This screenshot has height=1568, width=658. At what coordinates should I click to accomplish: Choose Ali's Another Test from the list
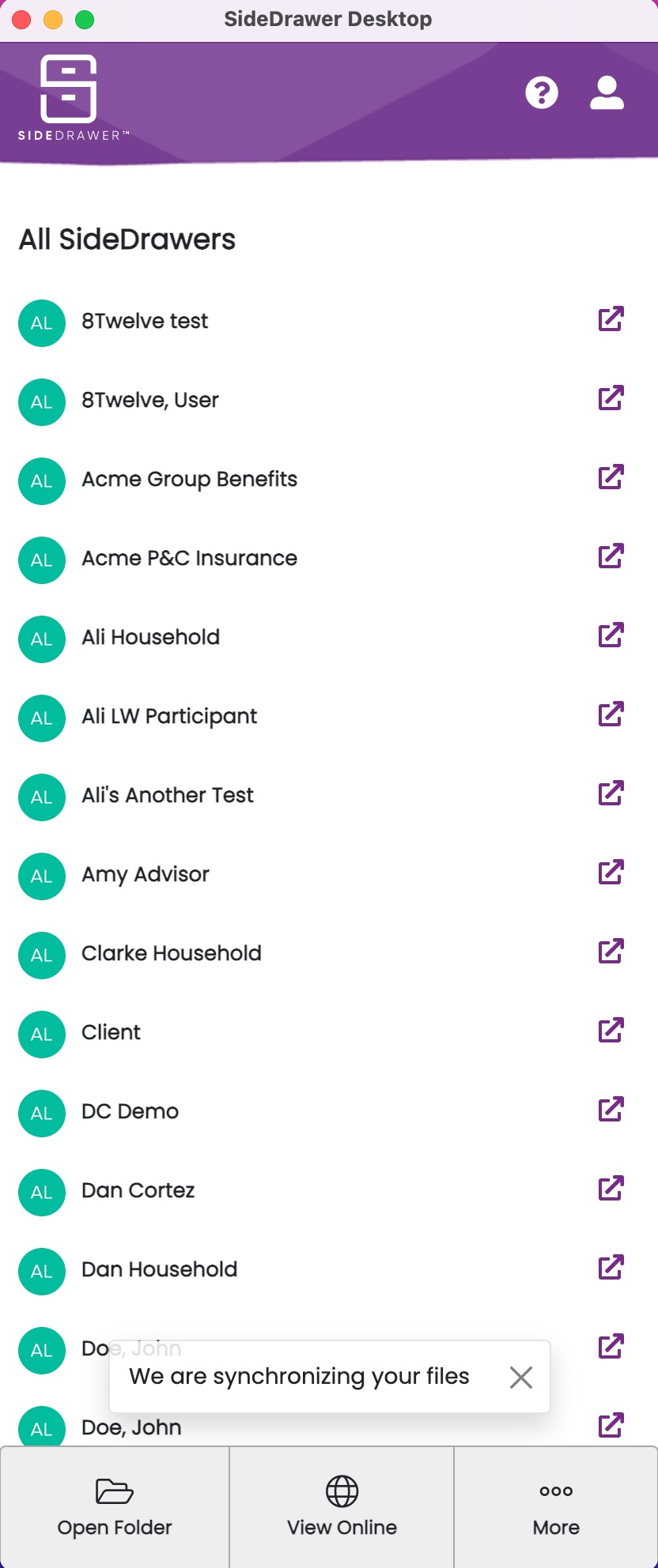click(x=168, y=796)
